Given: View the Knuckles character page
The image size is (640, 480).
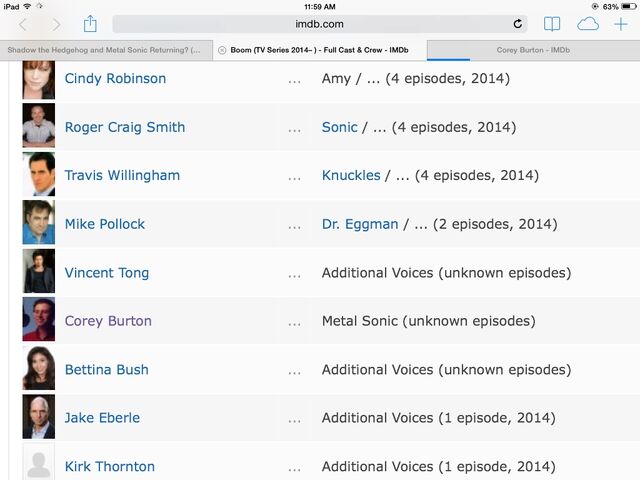Looking at the screenshot, I should coord(351,175).
